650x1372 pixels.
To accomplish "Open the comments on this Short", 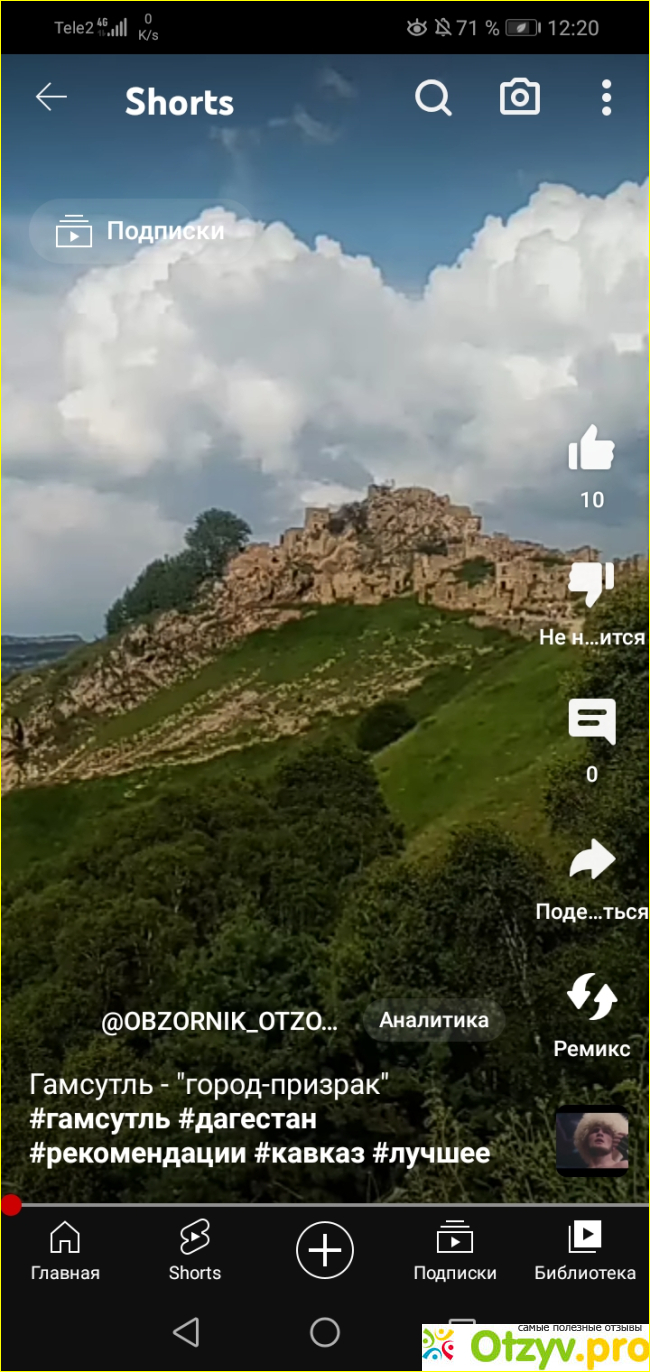I will tap(592, 722).
